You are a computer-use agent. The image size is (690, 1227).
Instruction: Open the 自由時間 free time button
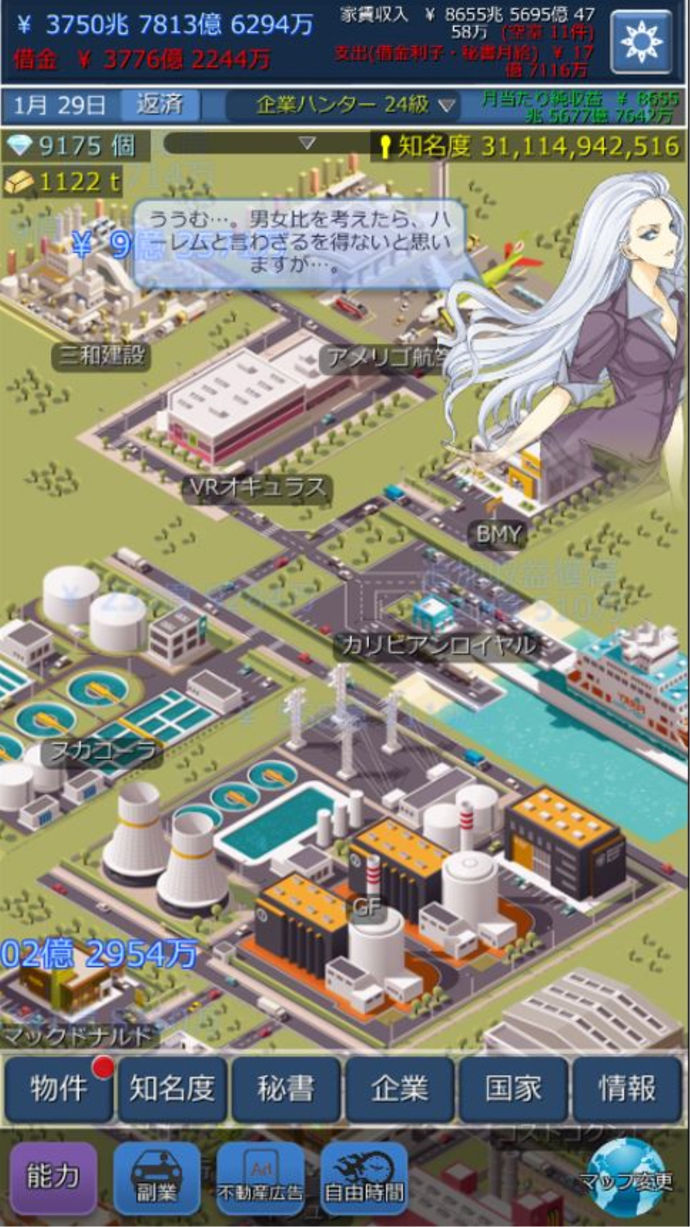pyautogui.click(x=364, y=1177)
